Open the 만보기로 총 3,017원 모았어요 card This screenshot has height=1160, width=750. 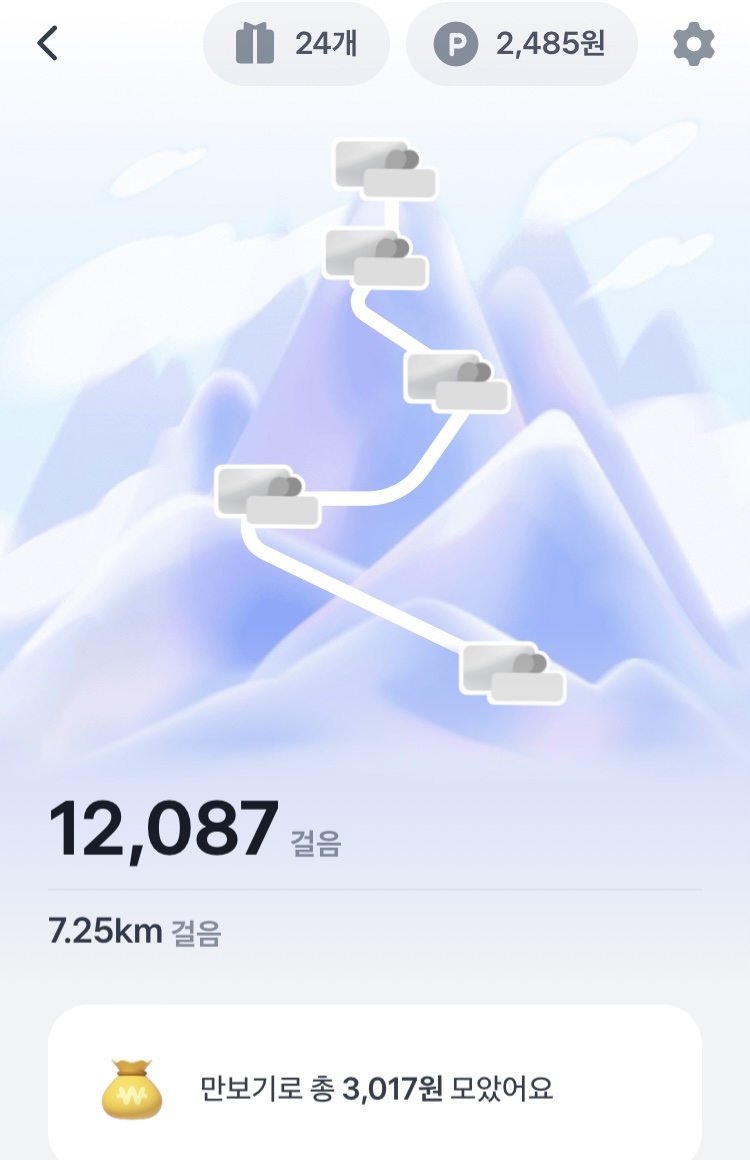[x=375, y=1088]
